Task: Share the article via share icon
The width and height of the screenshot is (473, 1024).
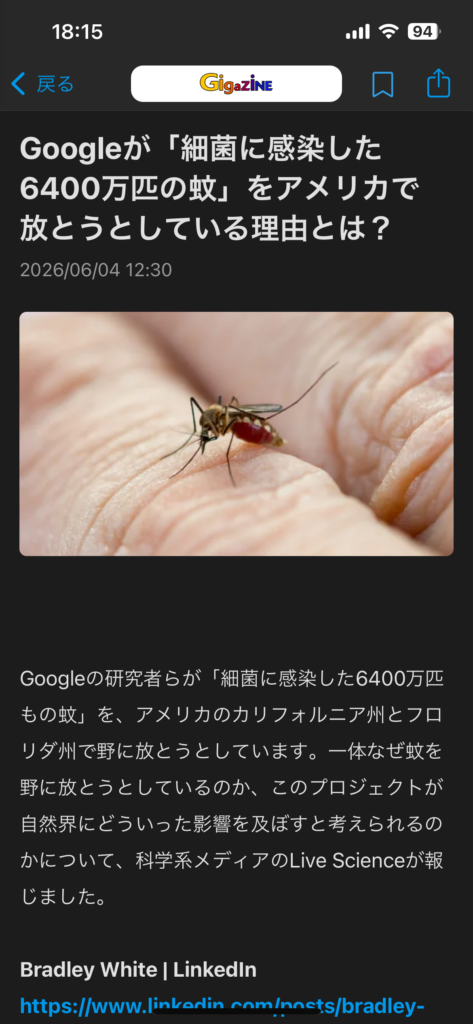Action: (438, 83)
